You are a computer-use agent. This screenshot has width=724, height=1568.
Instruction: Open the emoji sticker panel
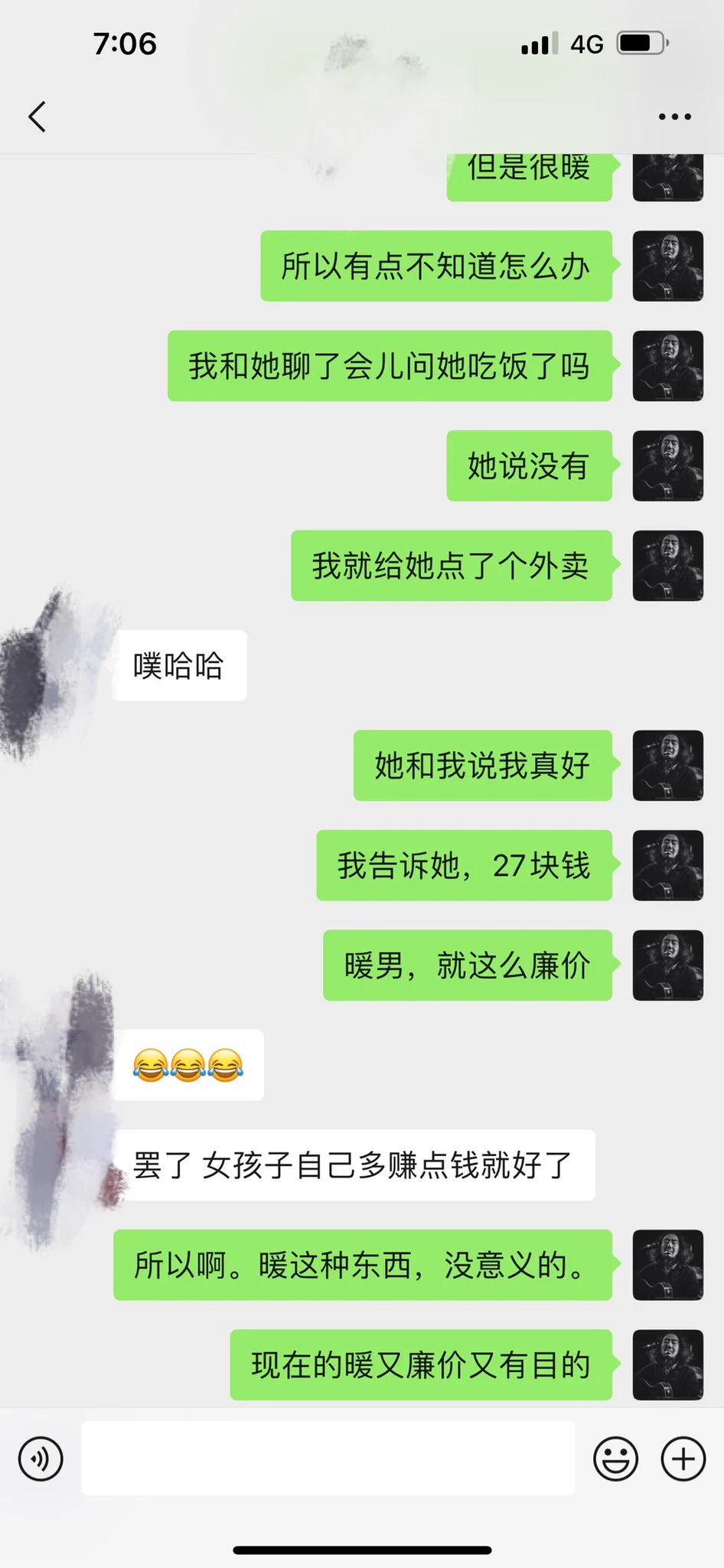pyautogui.click(x=615, y=1459)
